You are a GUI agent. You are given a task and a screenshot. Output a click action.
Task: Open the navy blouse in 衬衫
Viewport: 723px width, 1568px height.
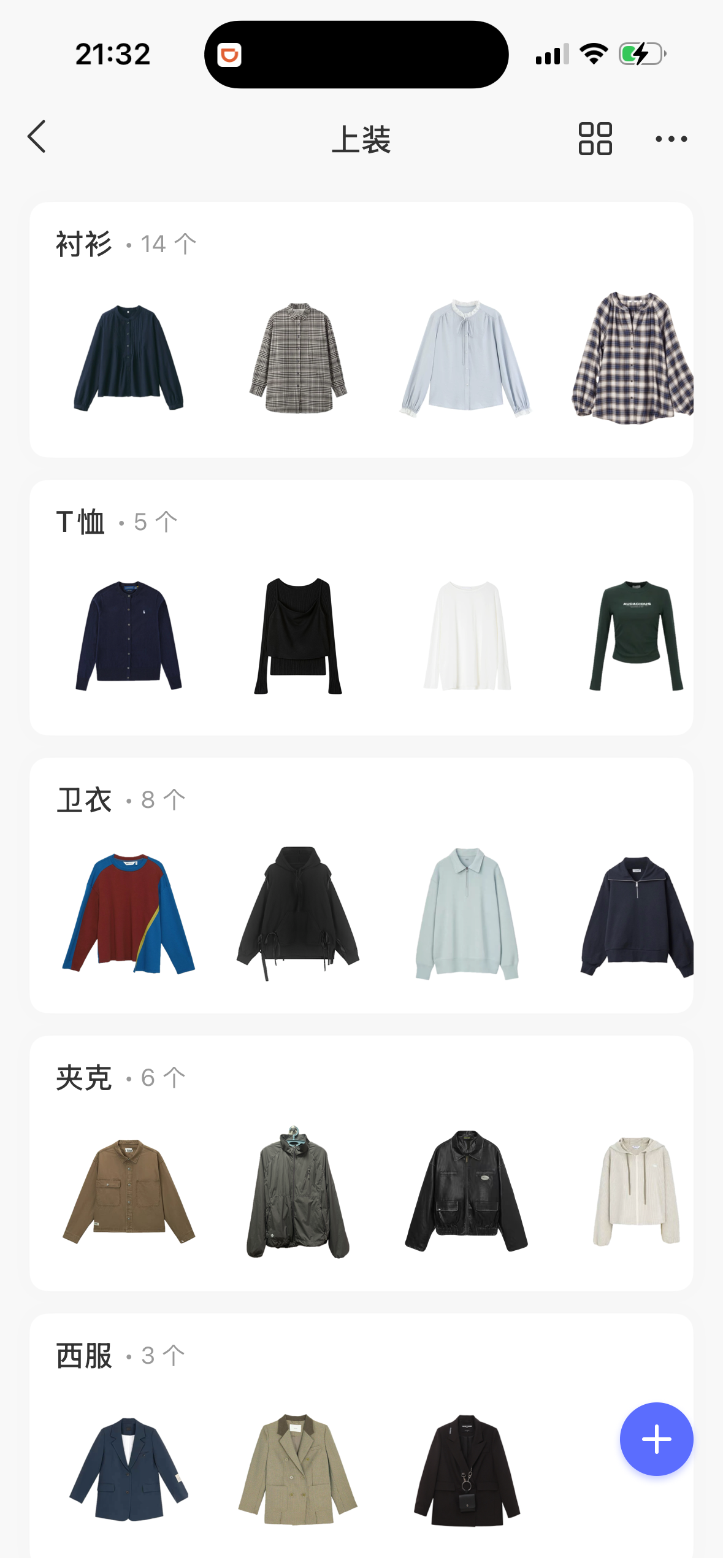click(129, 358)
